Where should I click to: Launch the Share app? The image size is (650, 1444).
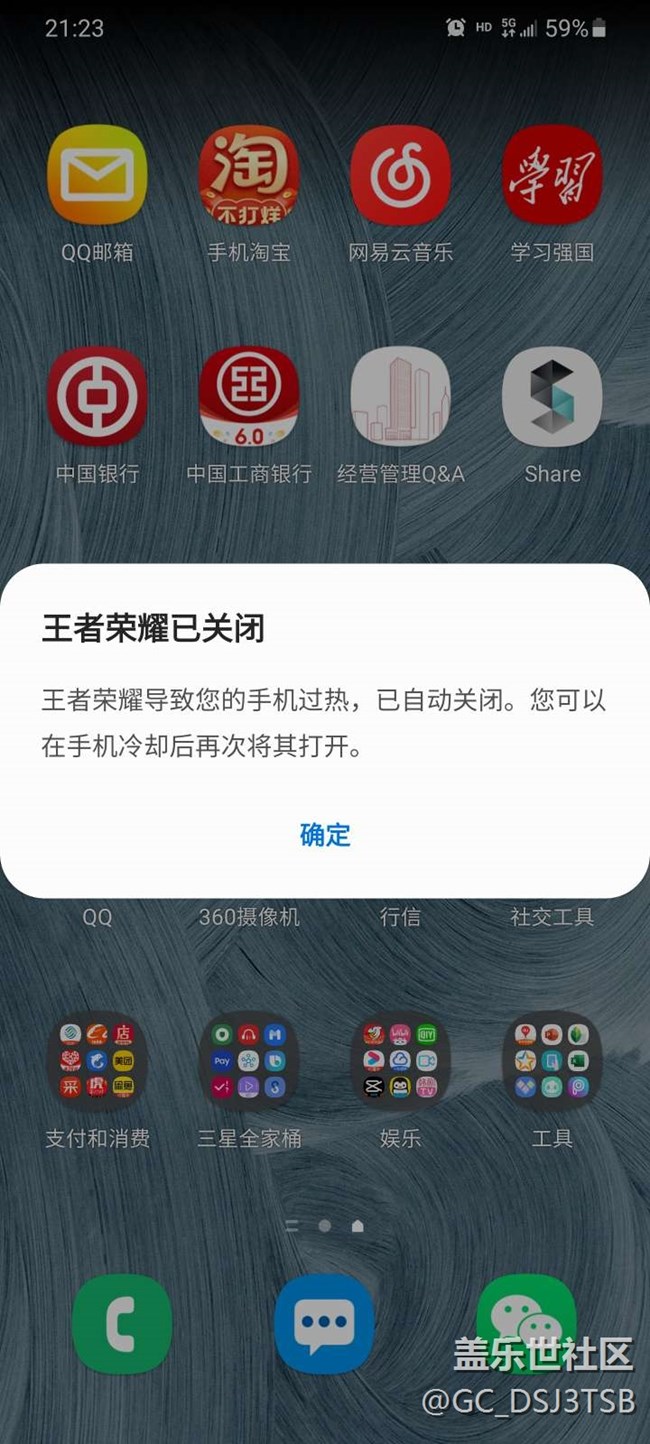click(x=552, y=396)
